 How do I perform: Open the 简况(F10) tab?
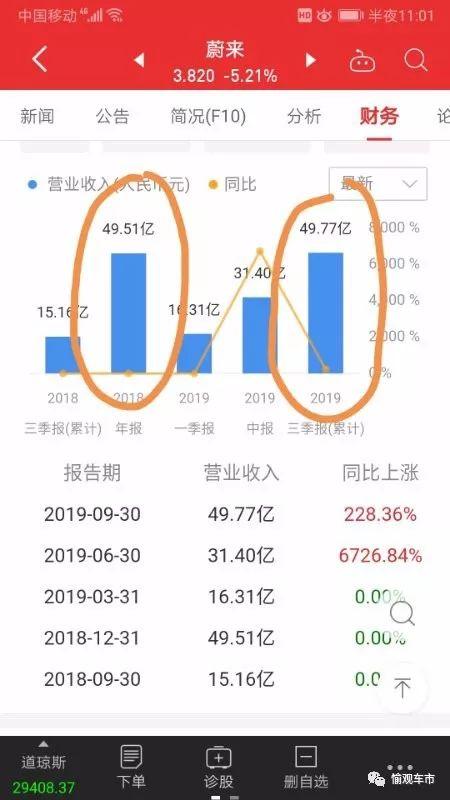(x=208, y=116)
